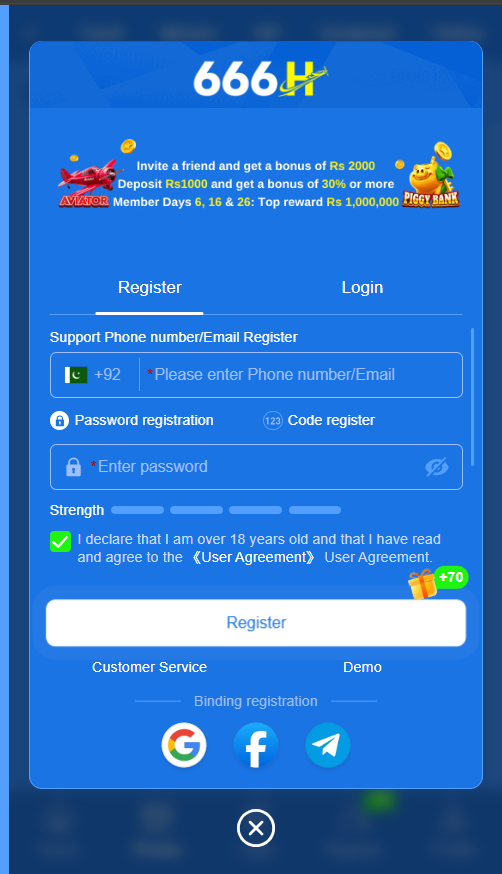Switch to the Login tab
Viewport: 502px width, 874px height.
362,288
